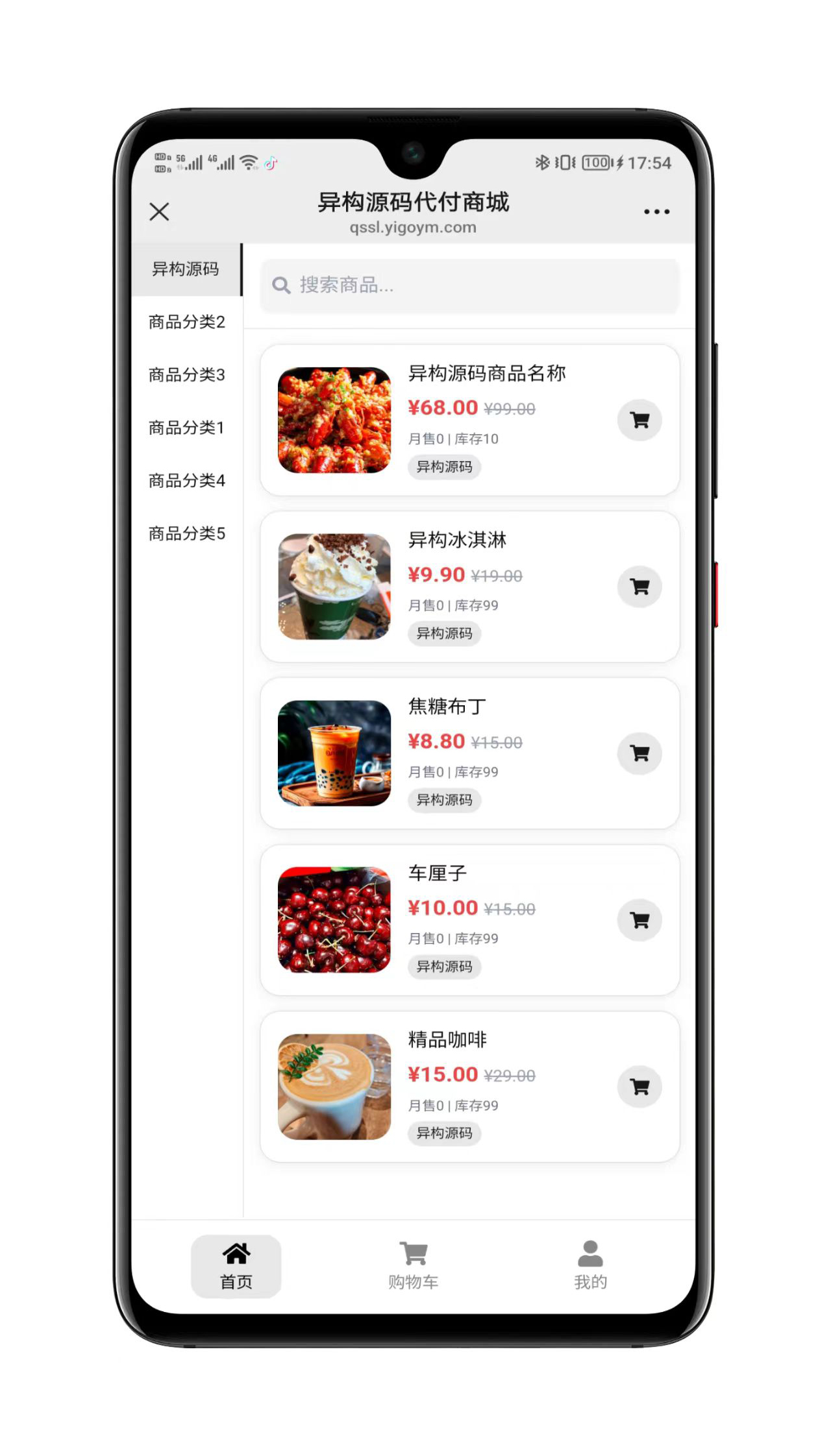Click the cart icon next to 异构冰淇淋

639,586
